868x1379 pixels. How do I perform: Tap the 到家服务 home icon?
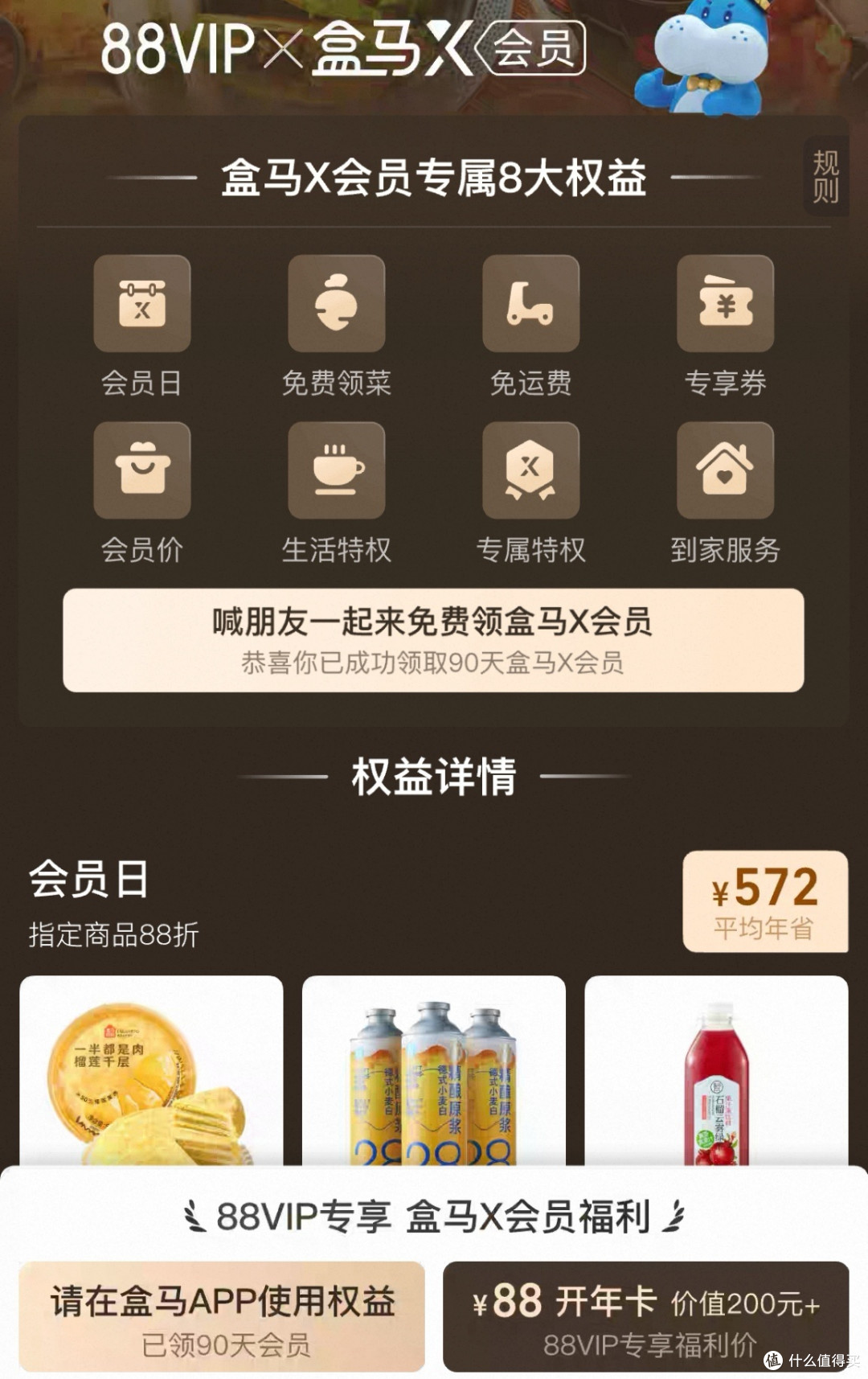tap(727, 473)
